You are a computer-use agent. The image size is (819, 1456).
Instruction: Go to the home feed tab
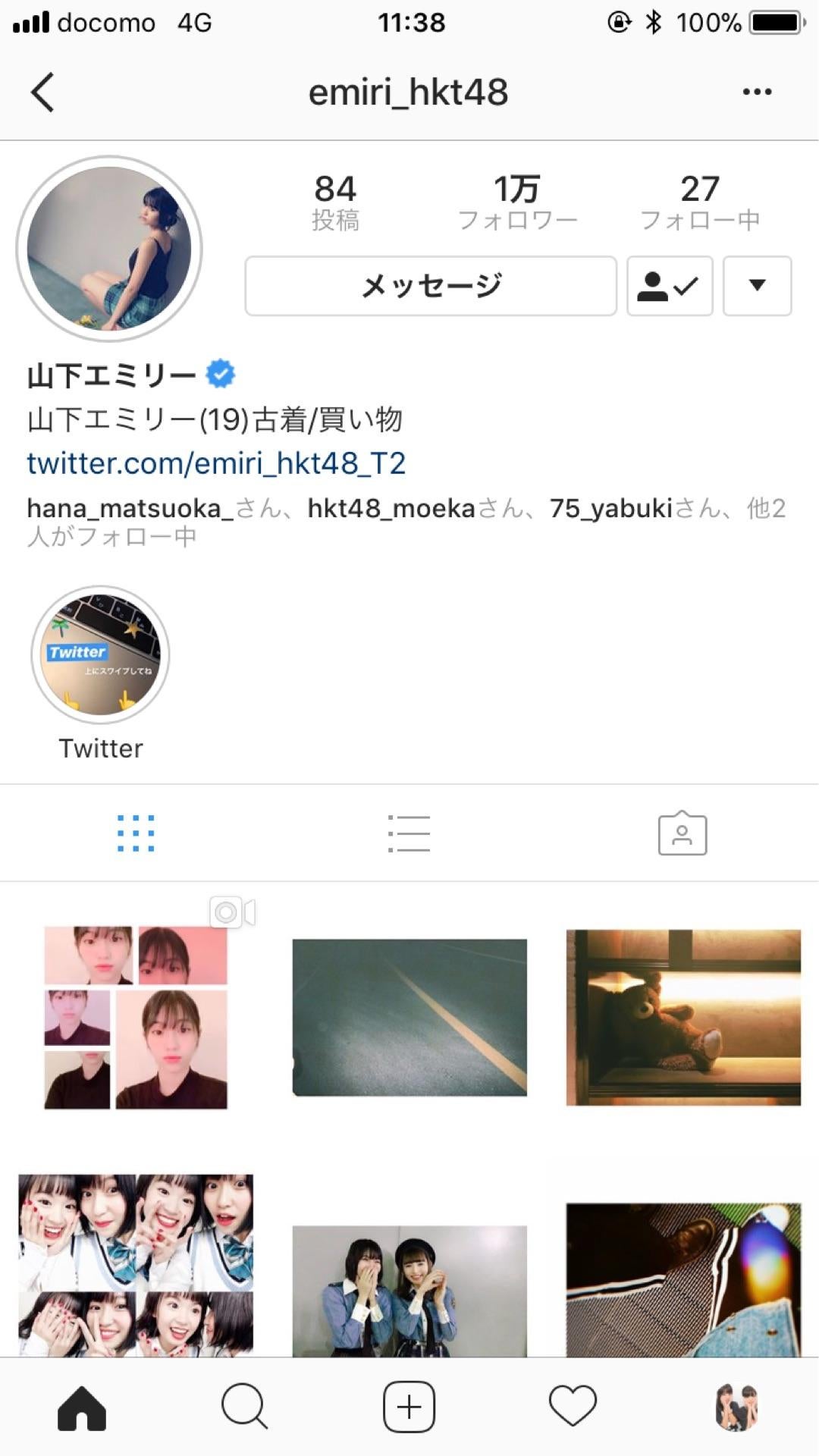pos(82,1407)
